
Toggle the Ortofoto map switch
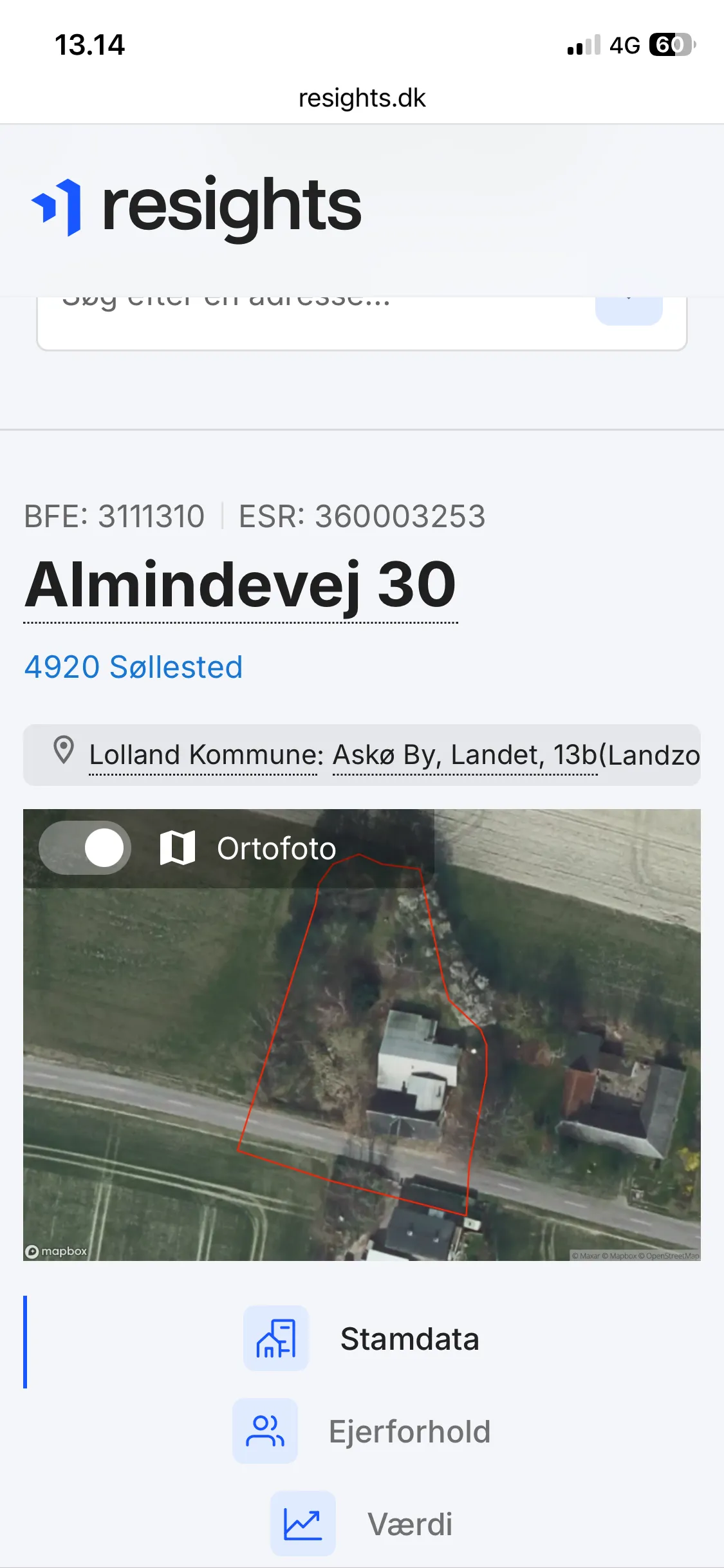[x=85, y=848]
